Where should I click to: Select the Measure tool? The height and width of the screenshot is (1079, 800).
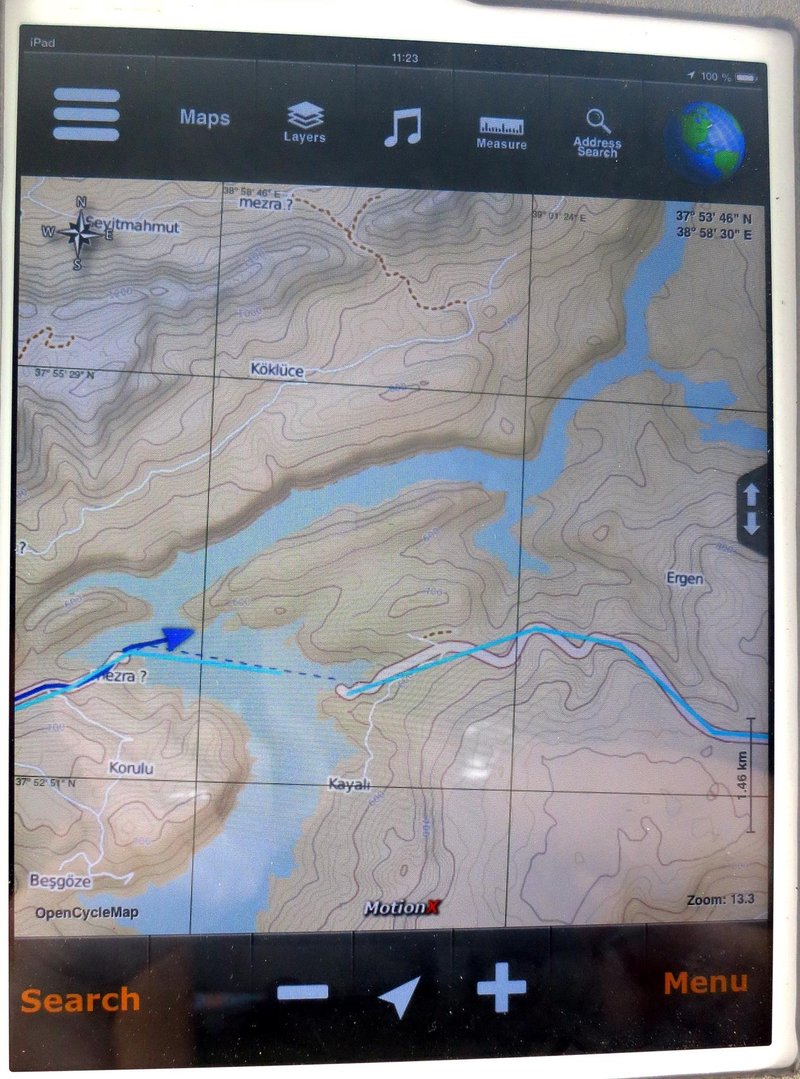point(501,133)
